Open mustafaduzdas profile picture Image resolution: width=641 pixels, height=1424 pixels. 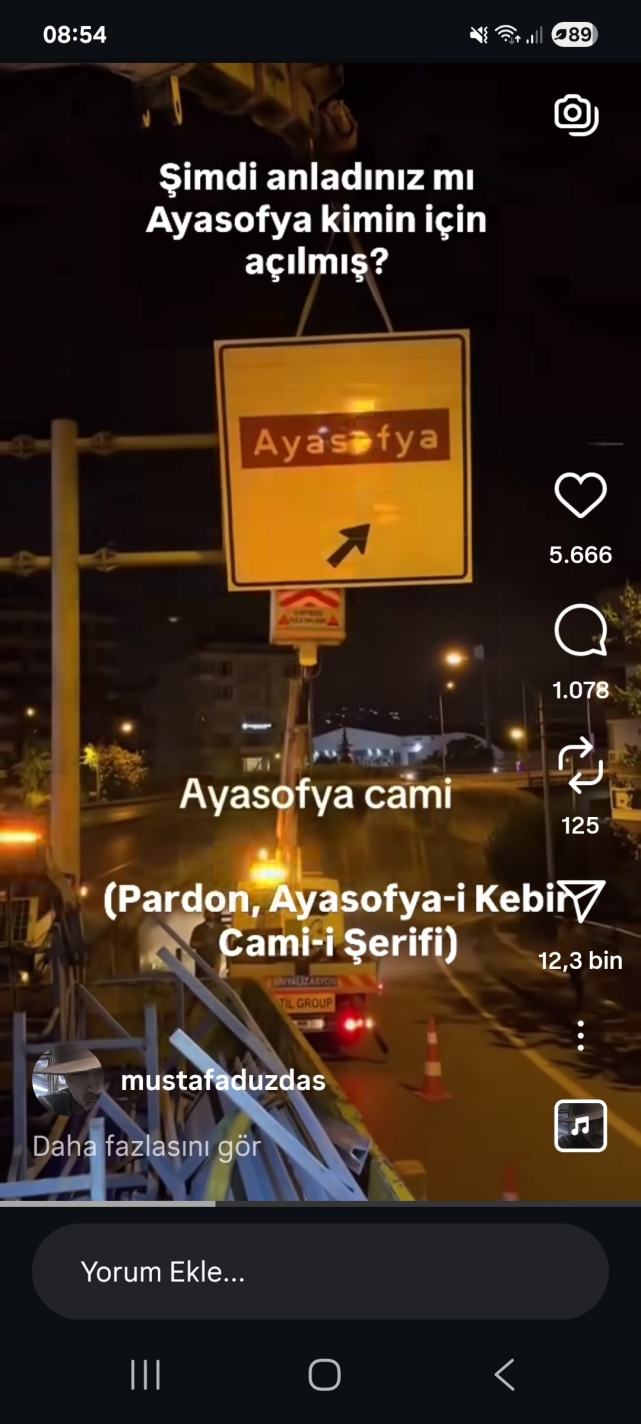[x=68, y=1080]
